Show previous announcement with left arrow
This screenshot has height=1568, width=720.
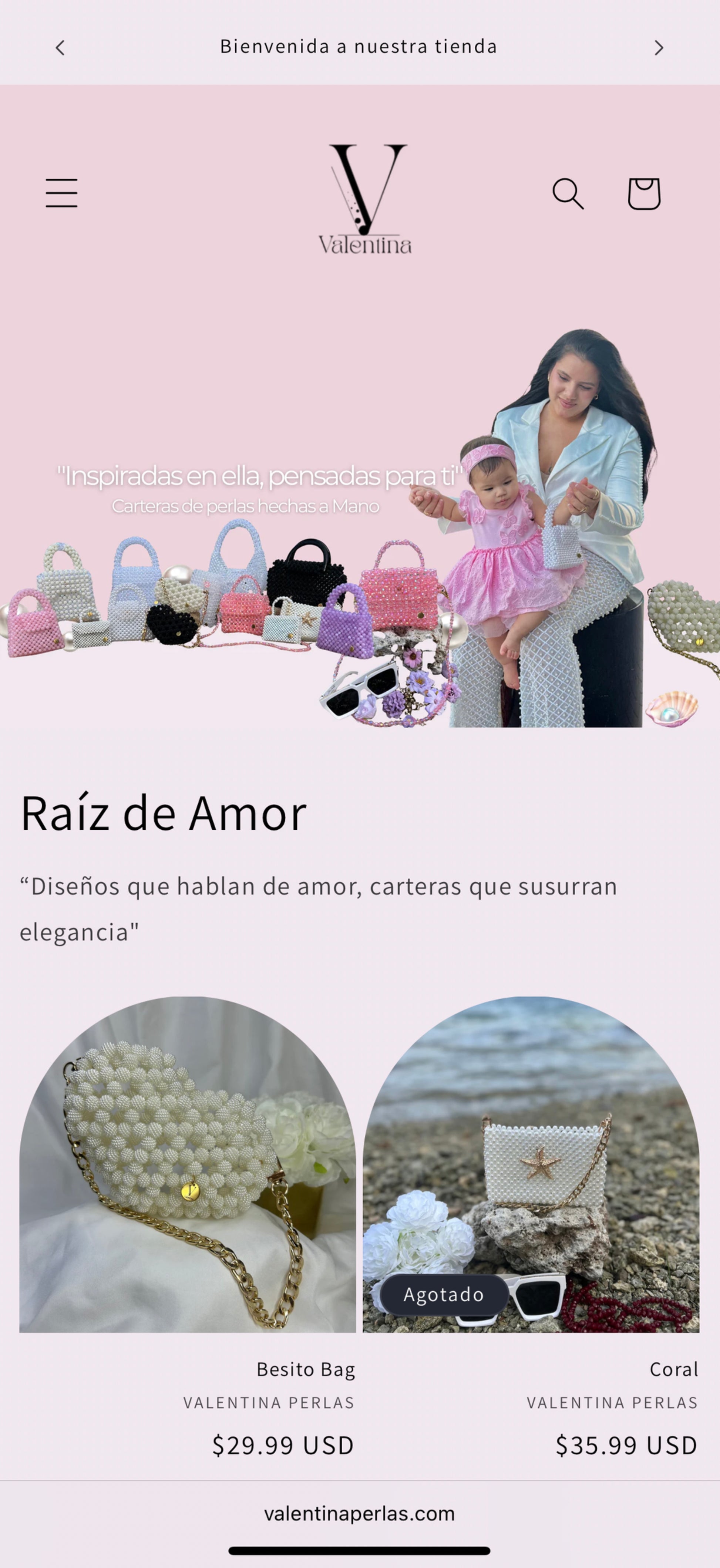pos(60,47)
